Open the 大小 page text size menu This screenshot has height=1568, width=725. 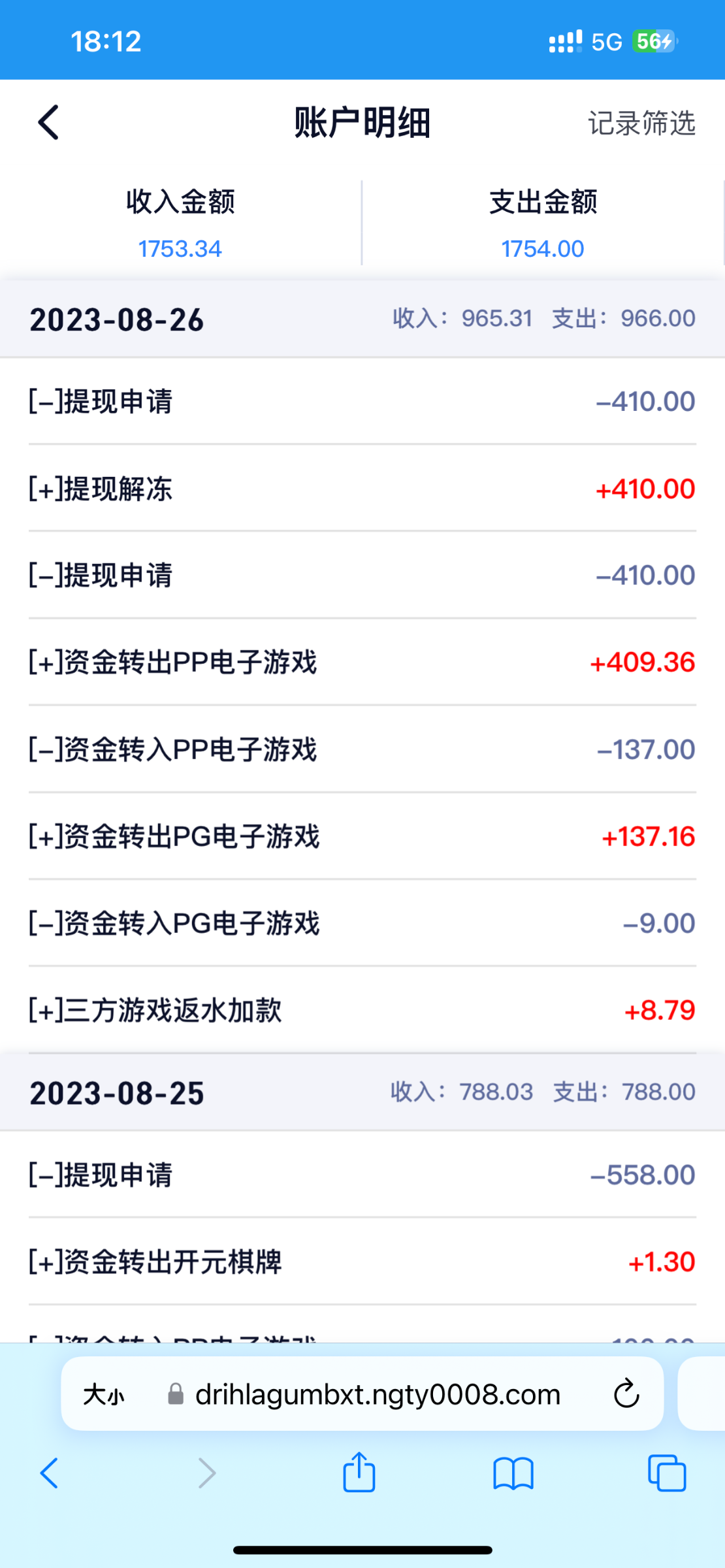click(x=103, y=1395)
